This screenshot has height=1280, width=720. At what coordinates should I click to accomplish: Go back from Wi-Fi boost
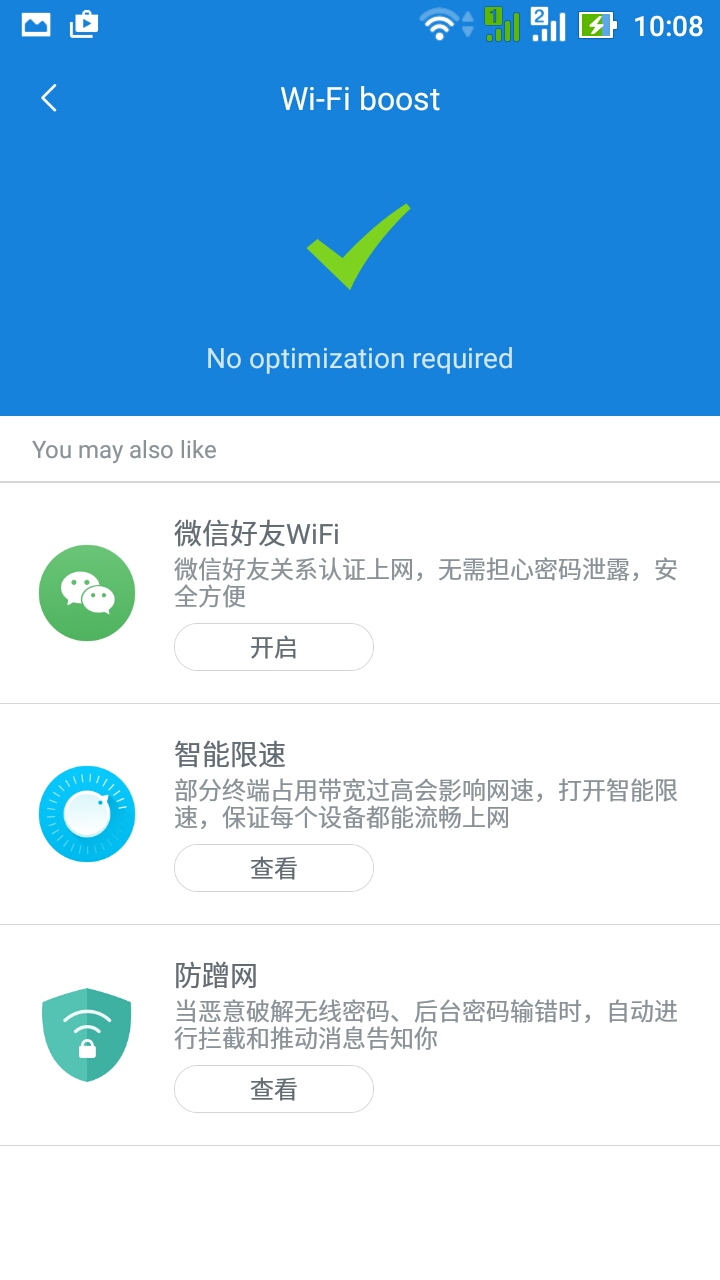(x=49, y=98)
